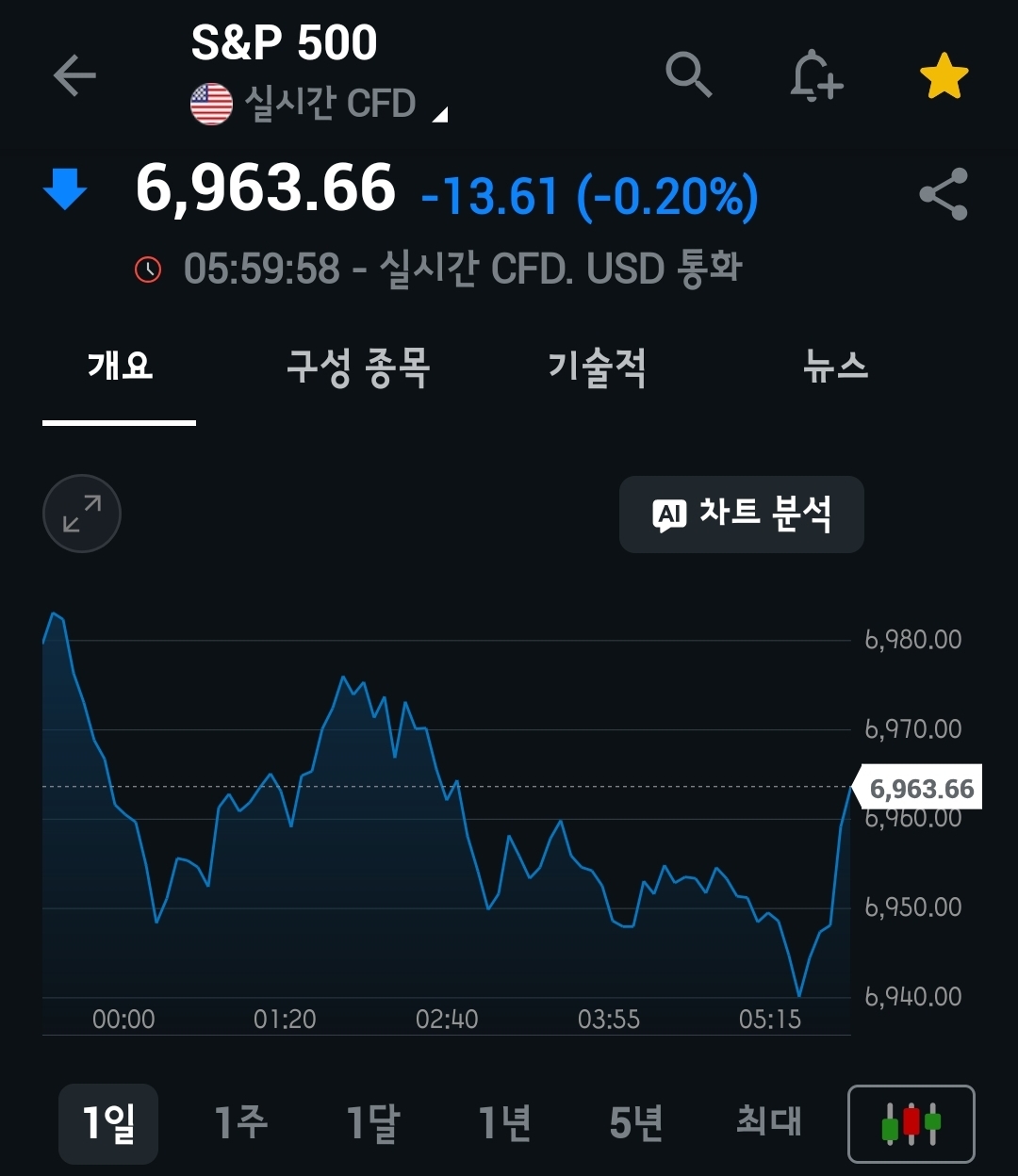Open the 기술적 tab
This screenshot has width=1018, height=1176.
click(598, 366)
